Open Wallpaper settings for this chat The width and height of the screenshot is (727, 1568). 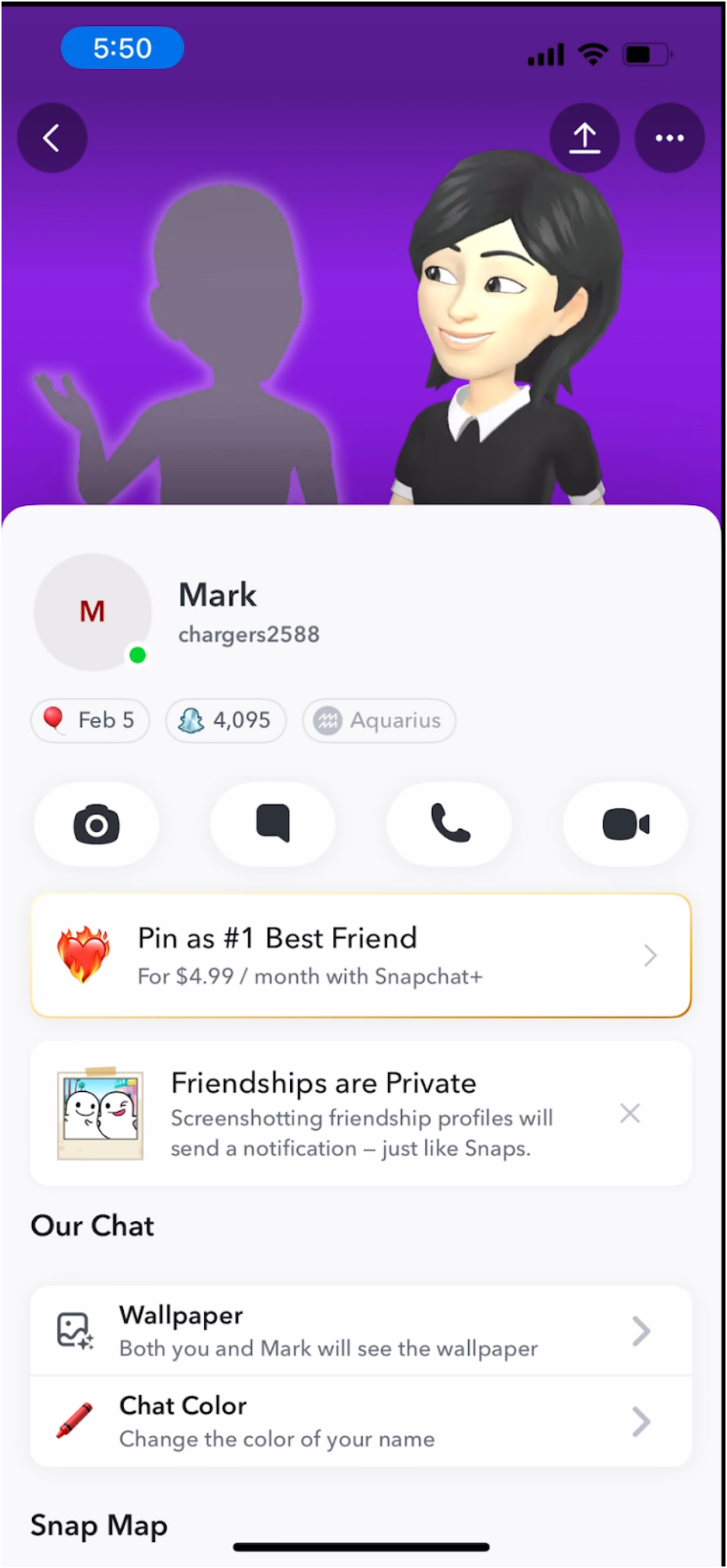[x=360, y=1330]
